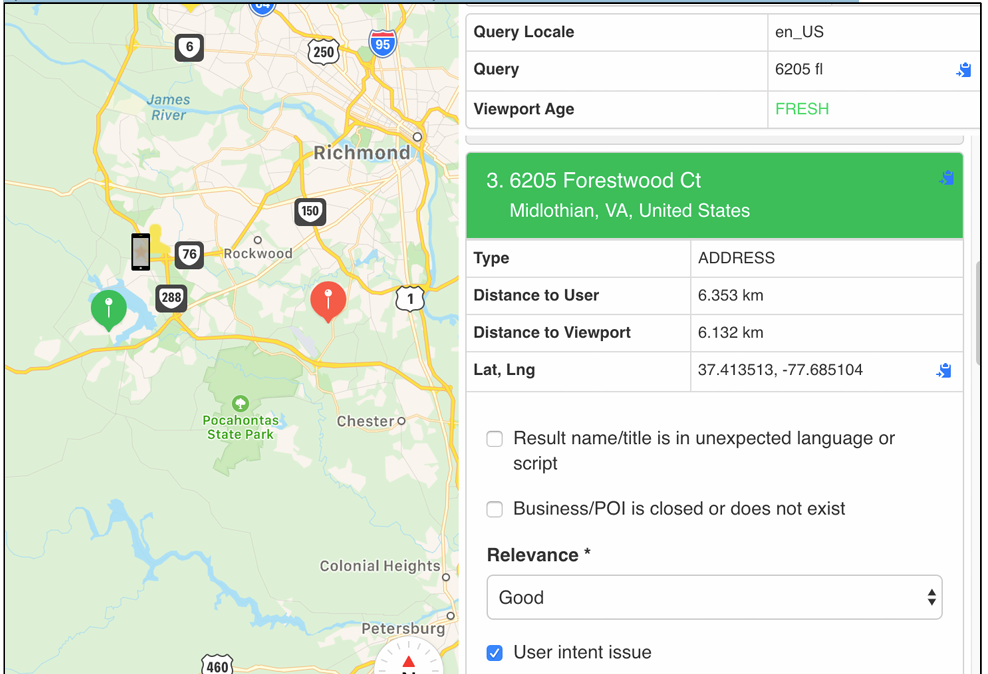Open the Relevance dropdown

point(714,597)
